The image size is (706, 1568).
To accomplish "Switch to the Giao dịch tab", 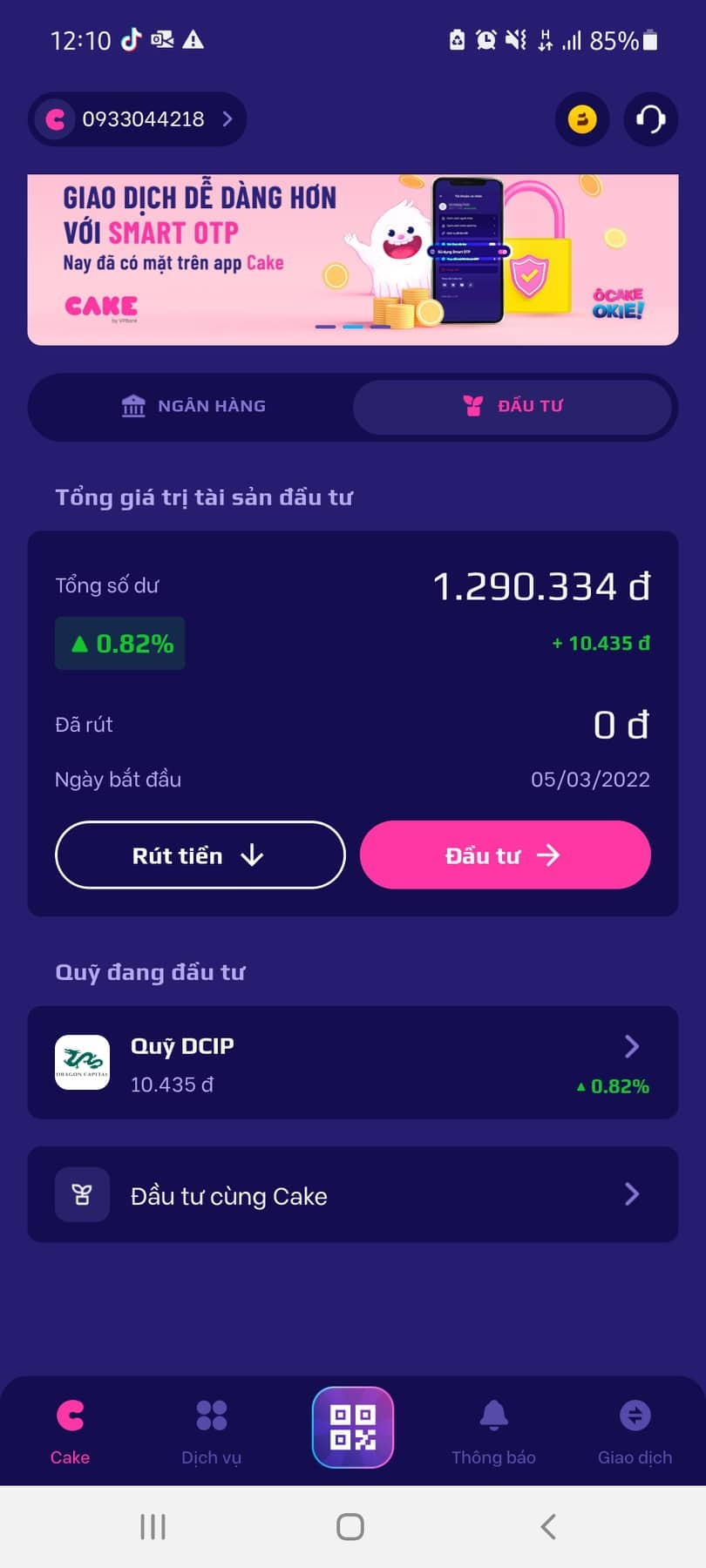I will 635,1430.
